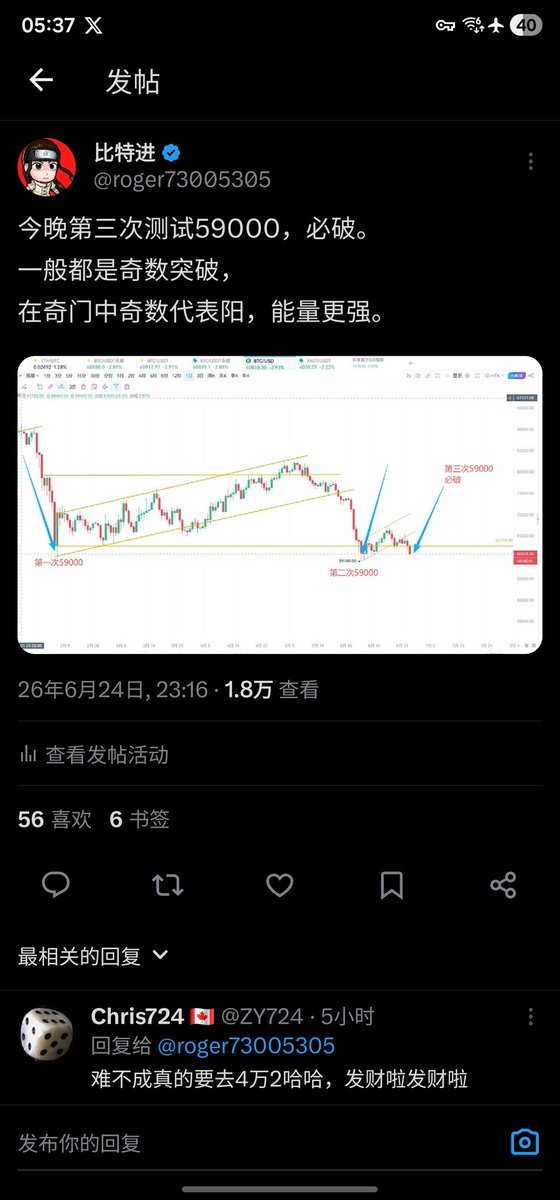Image resolution: width=560 pixels, height=1200 pixels.
Task: Tap the @roger73005305 mention in the reply
Action: click(x=245, y=1047)
